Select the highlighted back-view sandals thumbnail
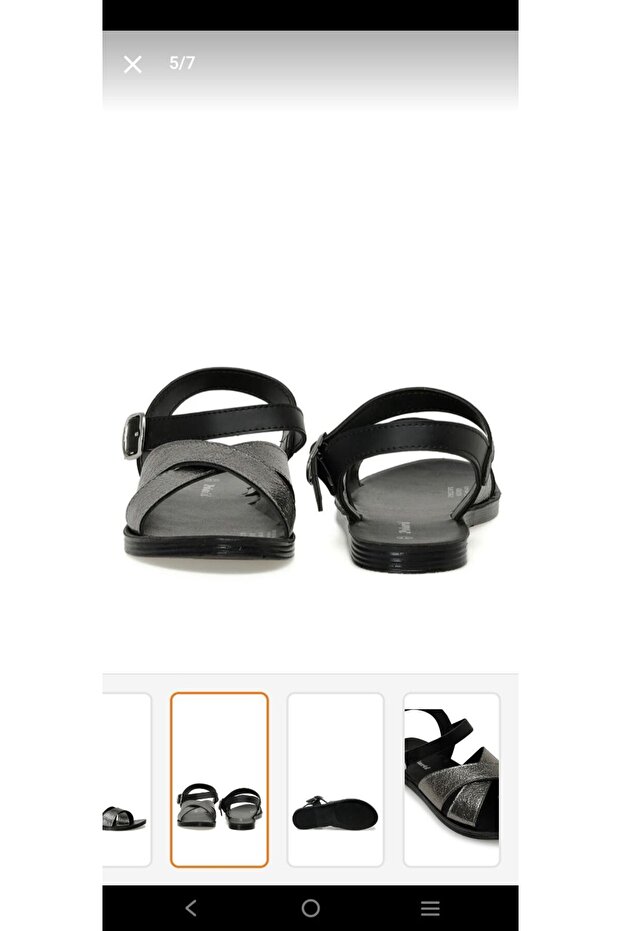Image resolution: width=621 pixels, height=931 pixels. [x=219, y=779]
